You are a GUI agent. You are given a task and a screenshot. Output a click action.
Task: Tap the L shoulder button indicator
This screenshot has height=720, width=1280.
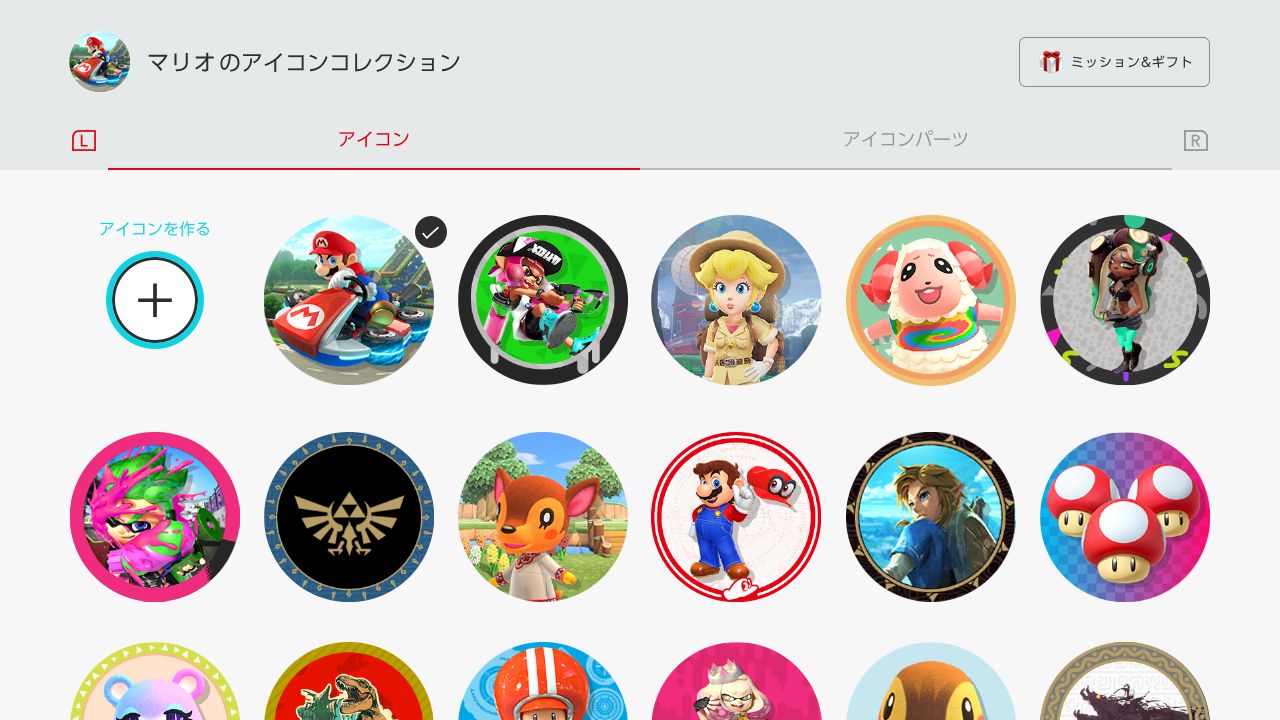tap(84, 141)
